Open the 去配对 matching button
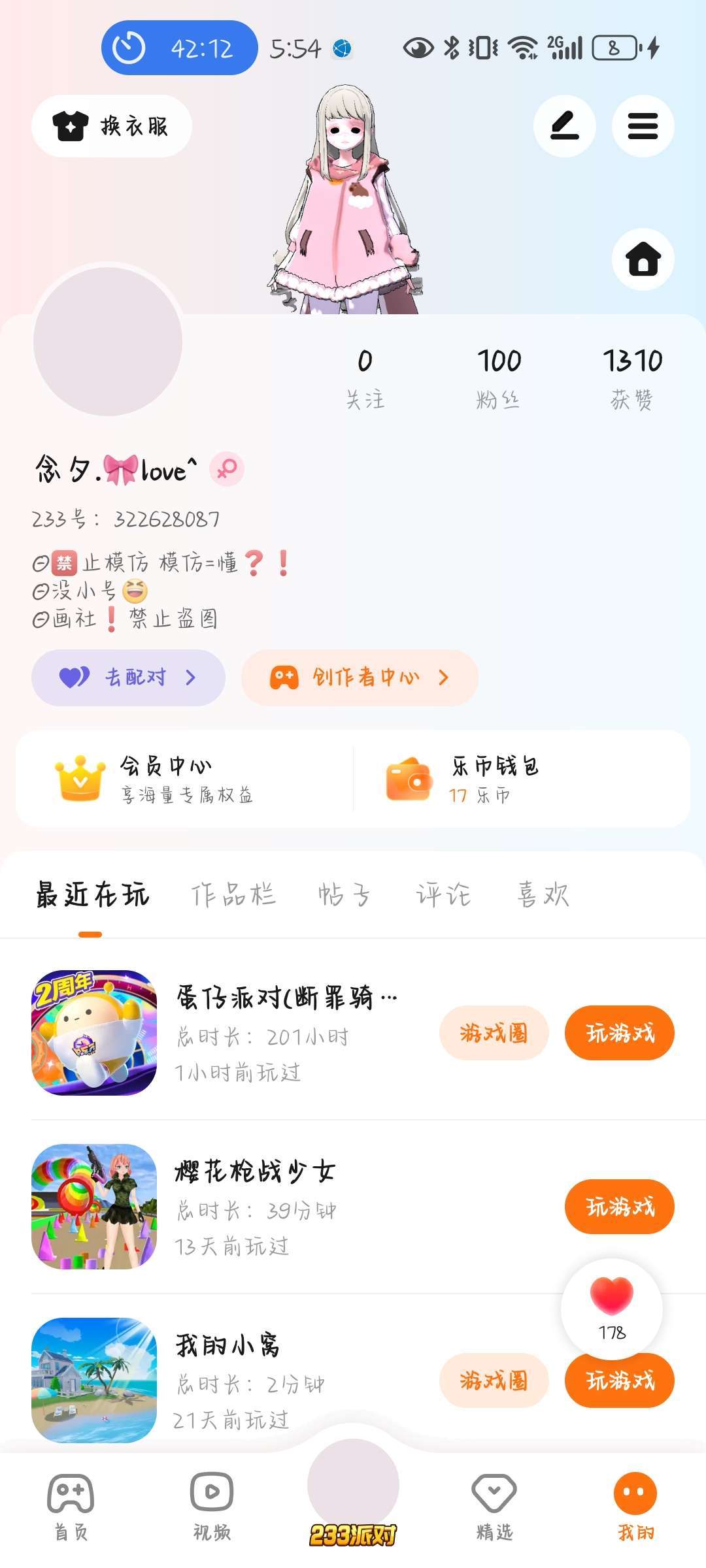706x1568 pixels. tap(128, 678)
